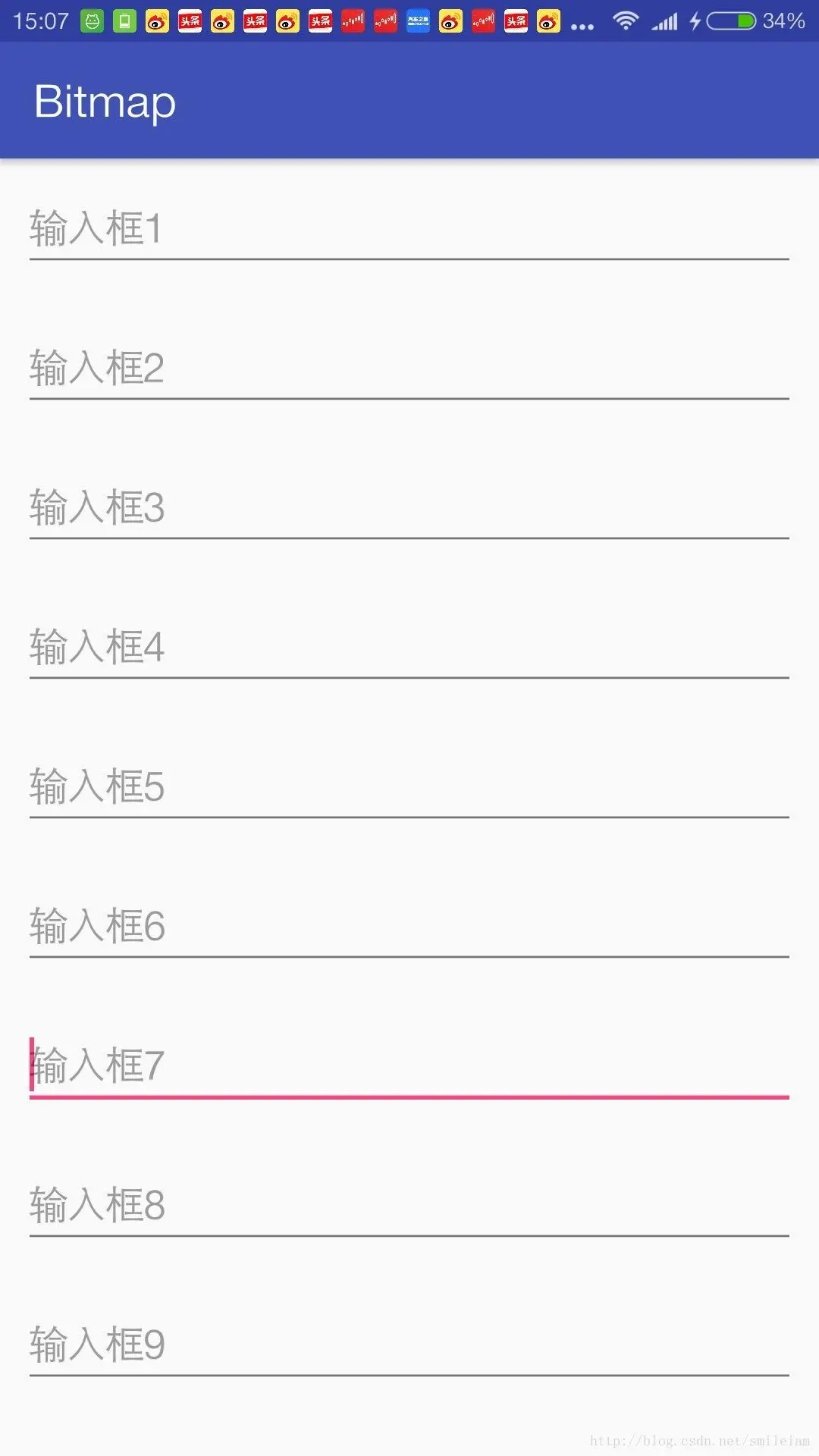819x1456 pixels.
Task: Tap input field 输入框2
Action: click(x=409, y=369)
